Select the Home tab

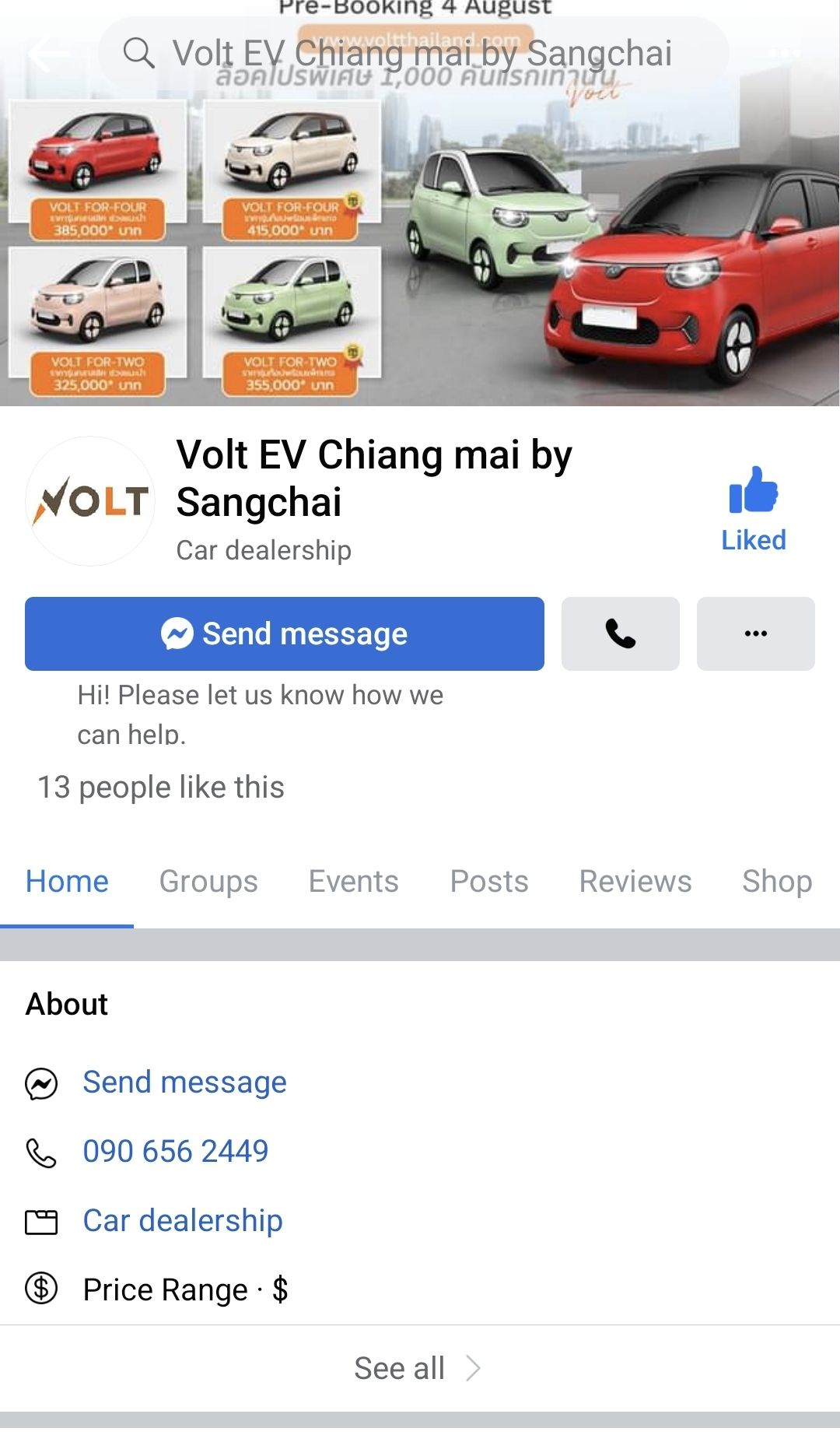67,882
